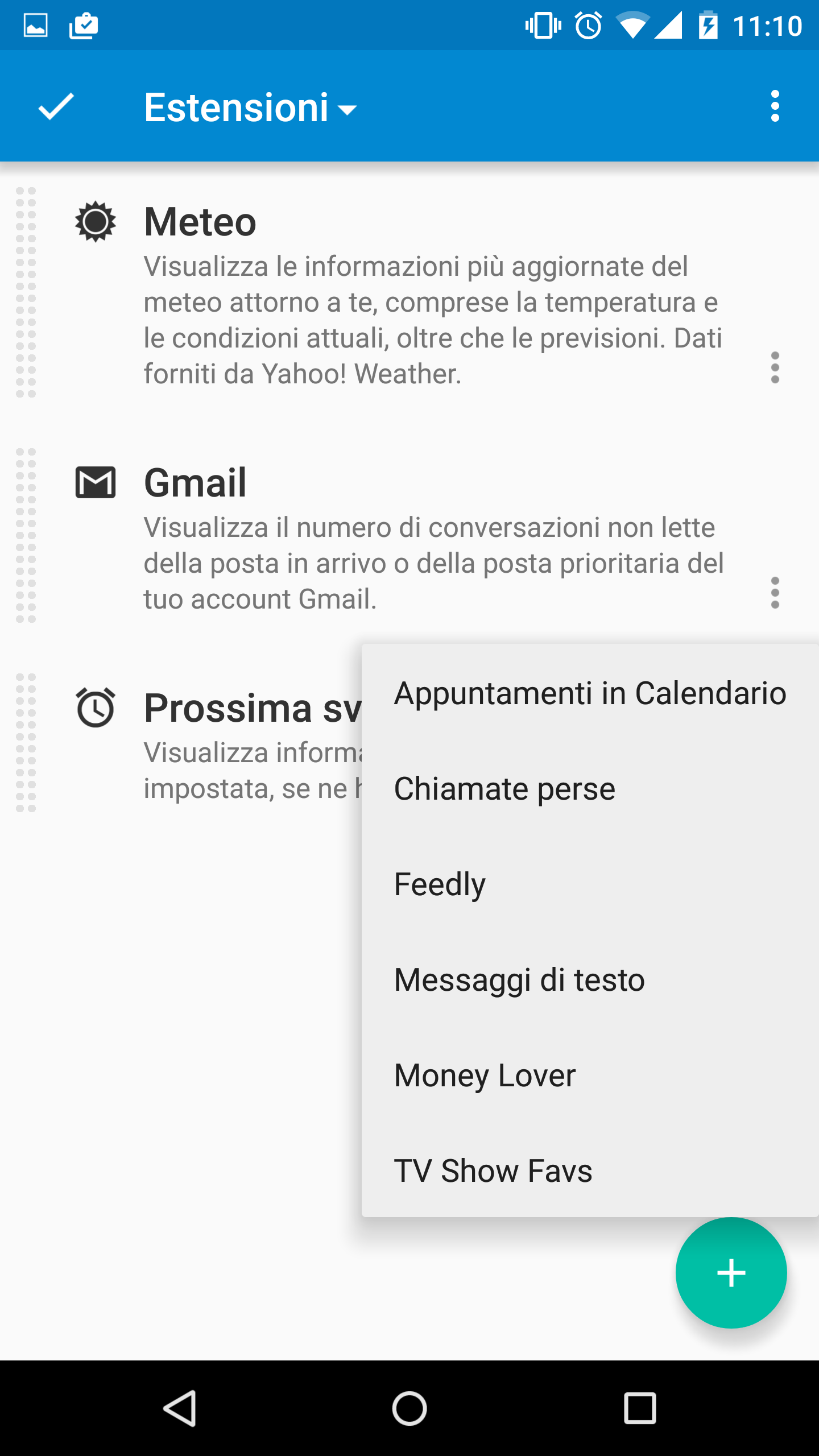Select Appuntamenti in Calendario
Screen dimensions: 819x1456
pos(590,693)
